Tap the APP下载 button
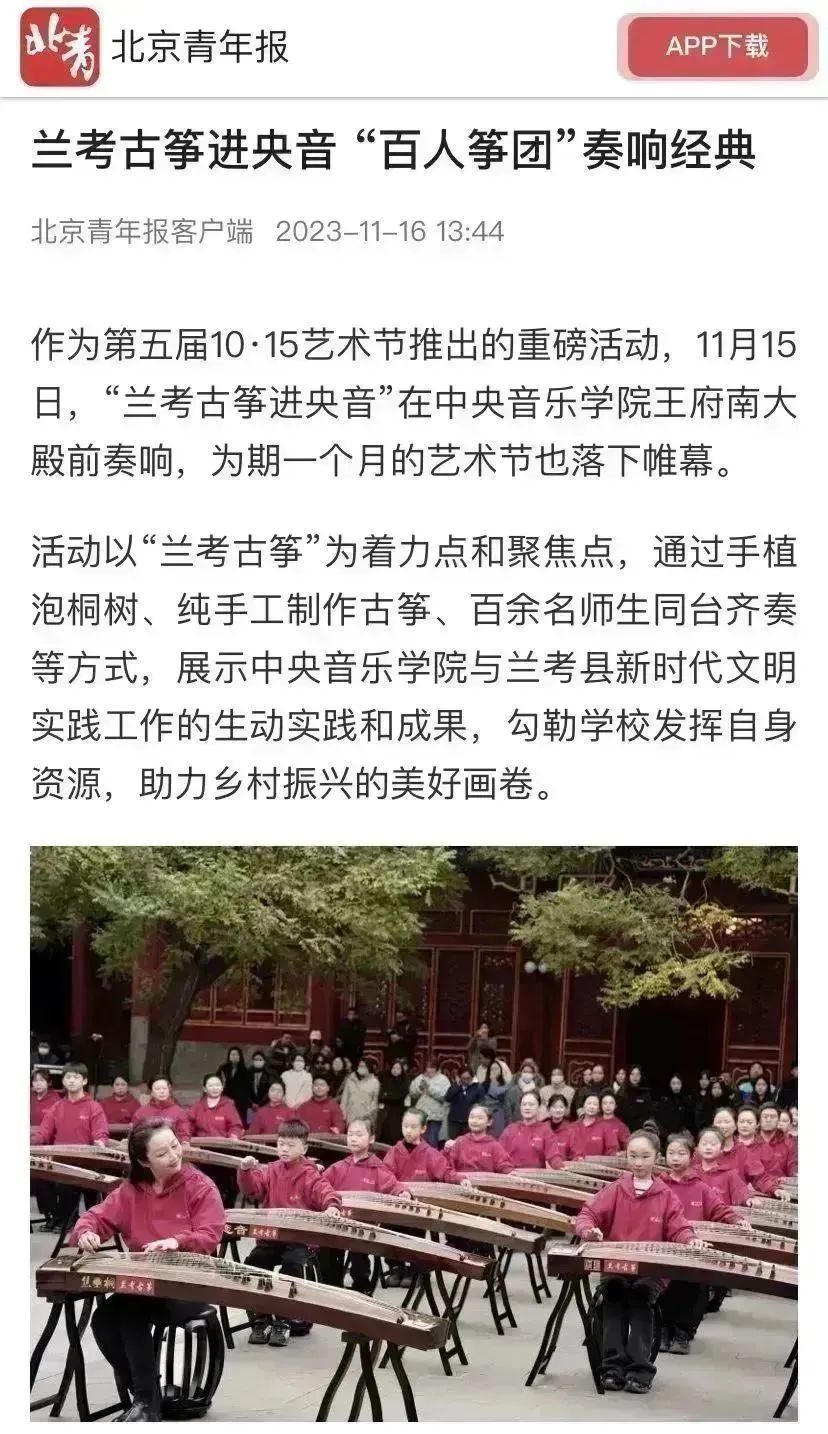This screenshot has height=1434, width=828. click(717, 47)
